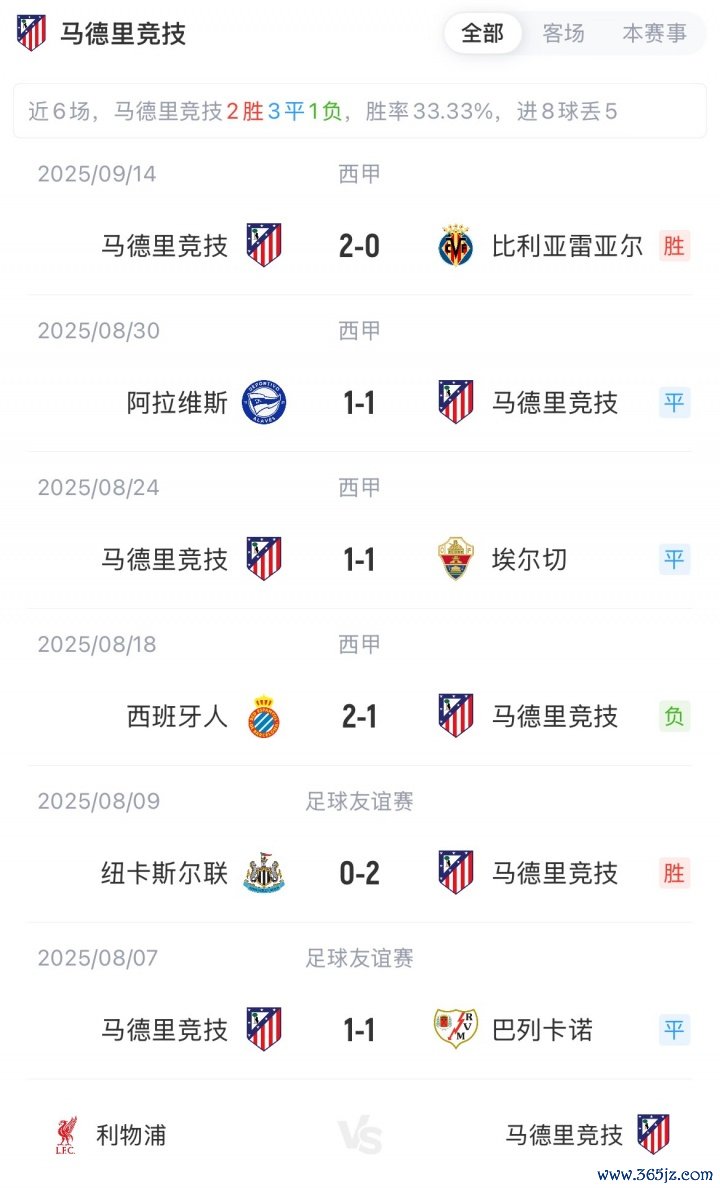Check the 西班牙人 2-1 match

pyautogui.click(x=359, y=717)
